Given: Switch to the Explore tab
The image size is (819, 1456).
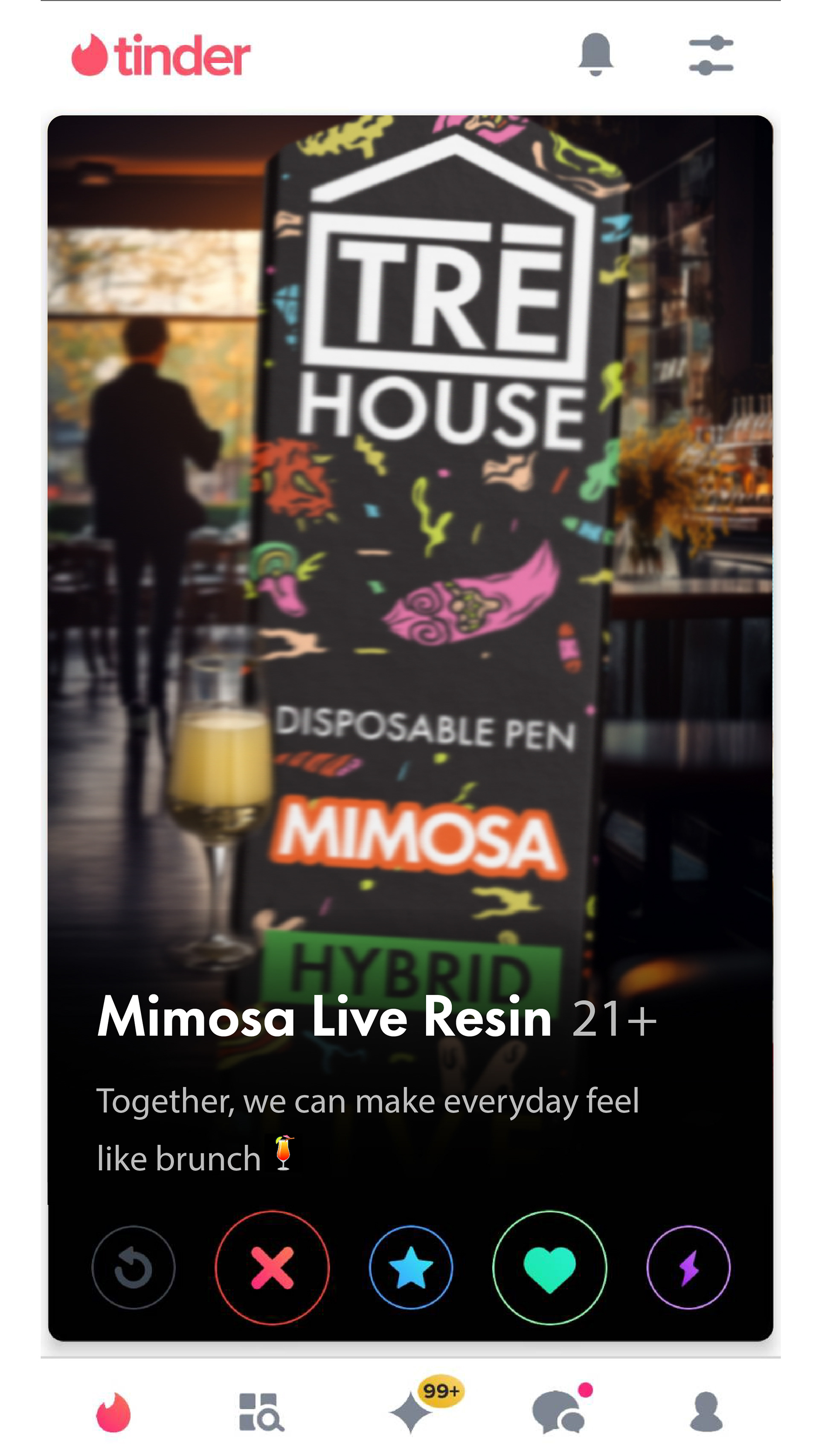Looking at the screenshot, I should click(x=261, y=1412).
